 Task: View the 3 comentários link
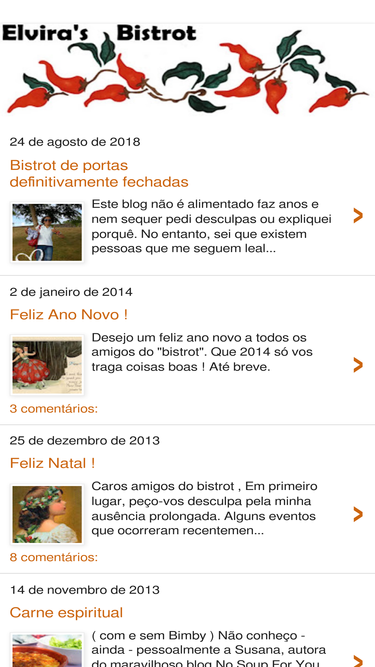(54, 409)
